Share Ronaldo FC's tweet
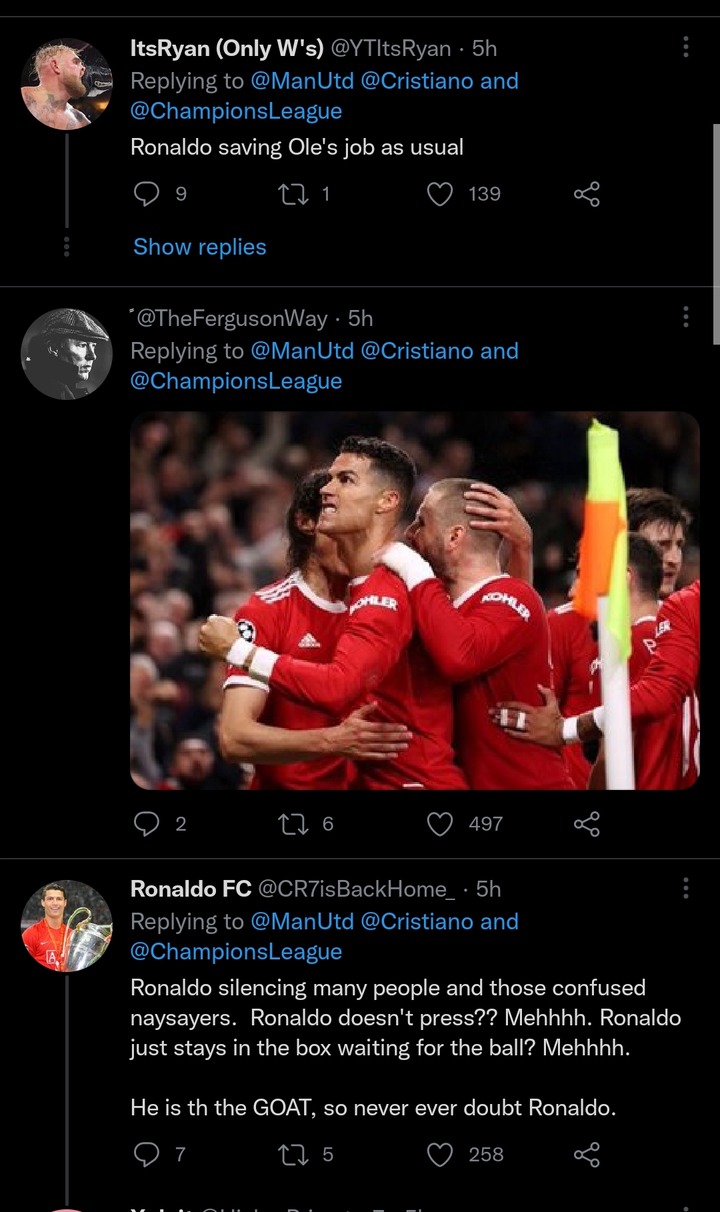 click(586, 1155)
